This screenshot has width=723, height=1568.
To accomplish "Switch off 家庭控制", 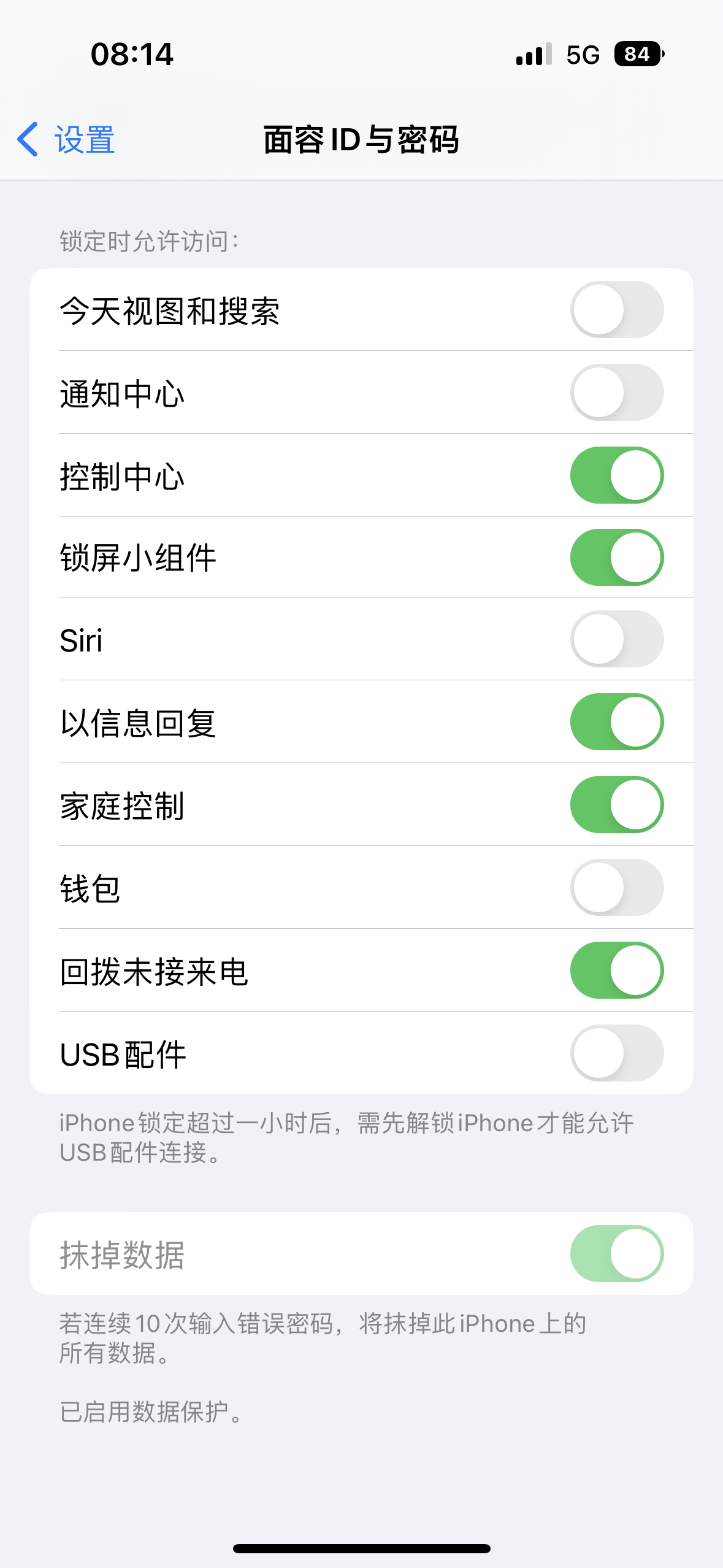I will 616,805.
